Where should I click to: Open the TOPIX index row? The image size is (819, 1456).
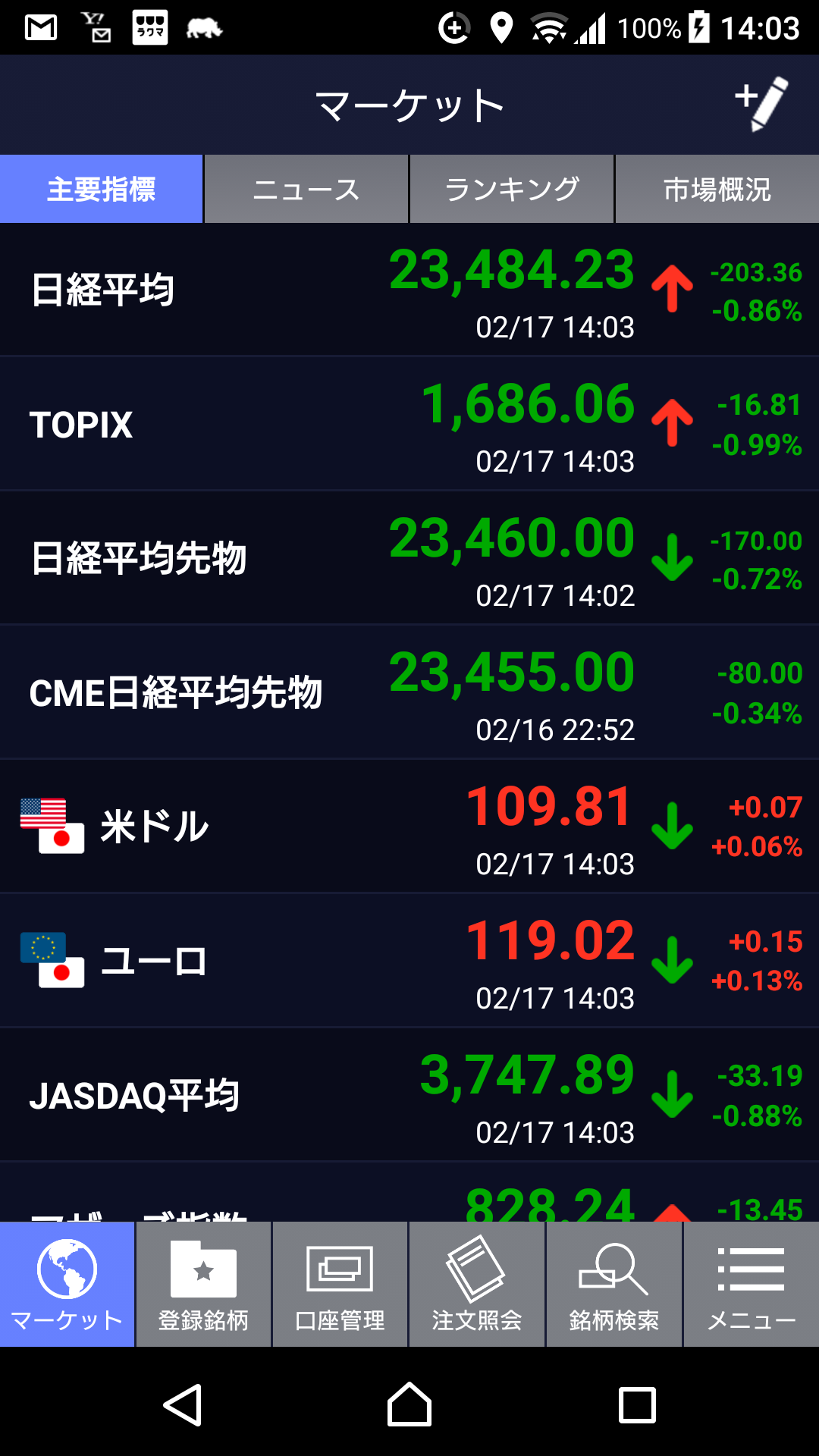[x=409, y=425]
